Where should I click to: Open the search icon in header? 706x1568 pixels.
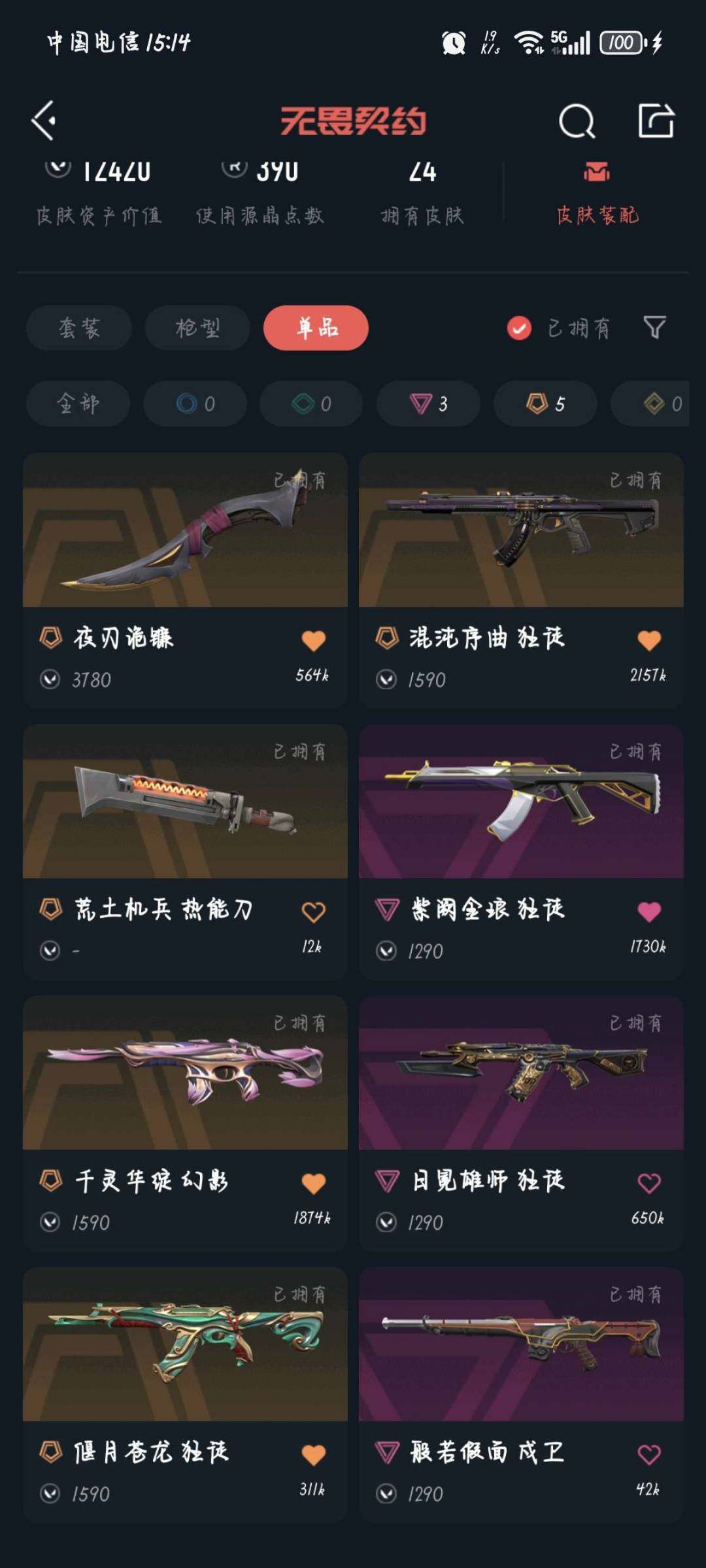[x=577, y=121]
